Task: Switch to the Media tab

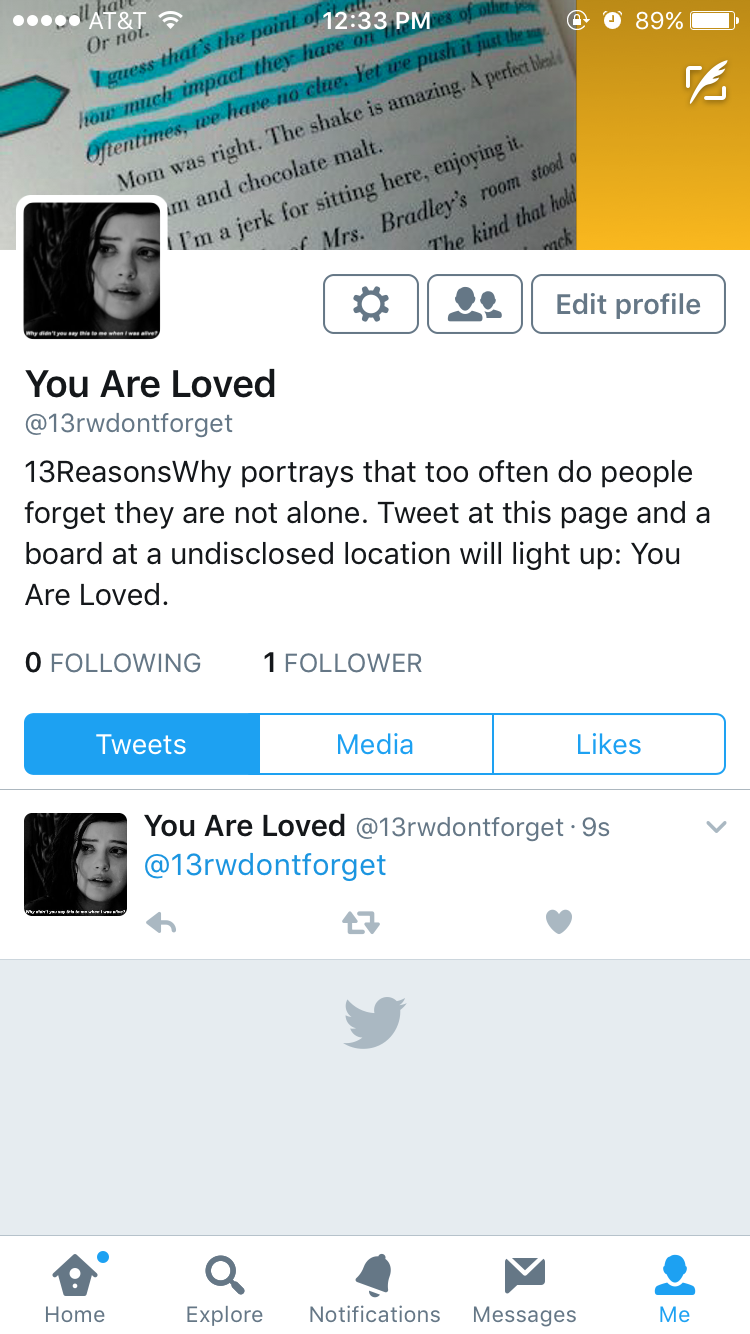Action: point(375,744)
